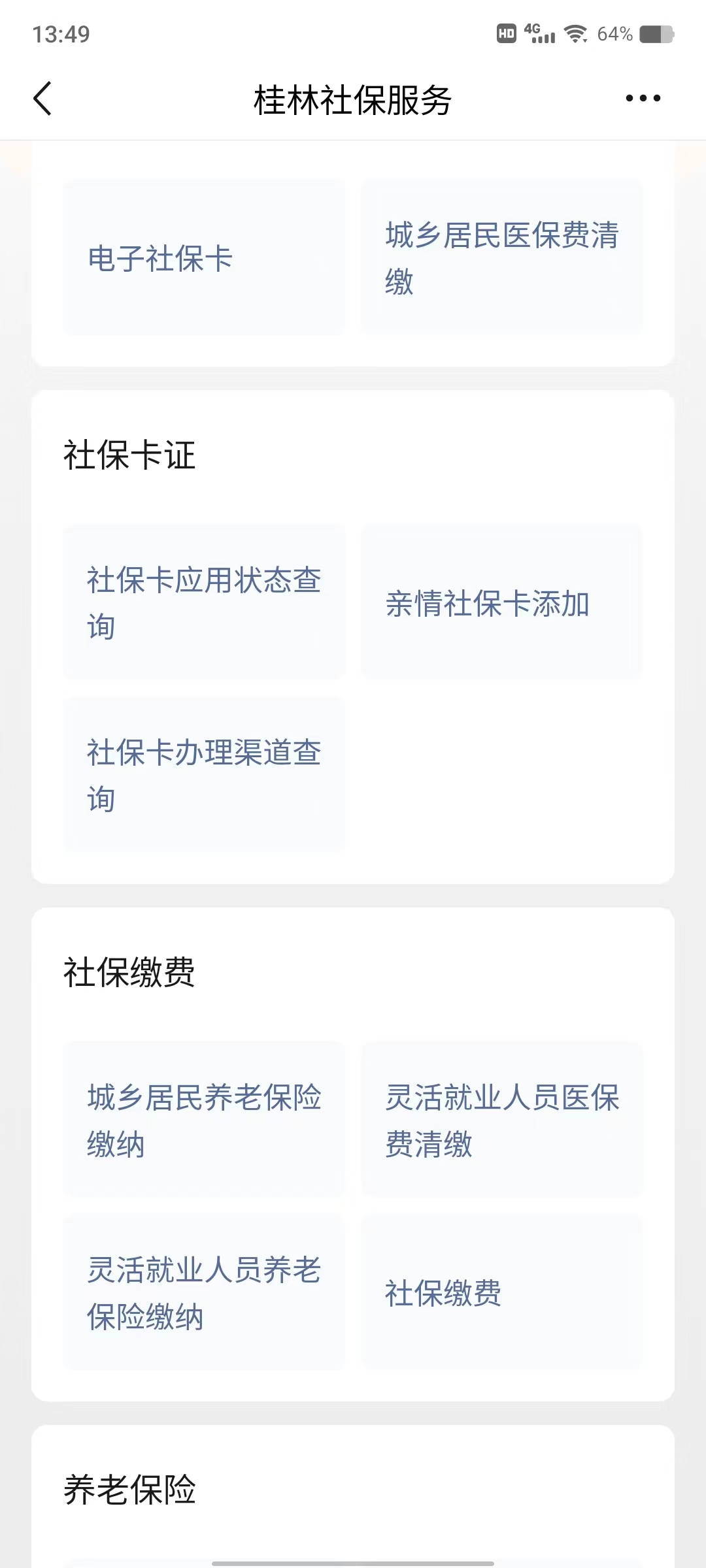
Task: Tap 亲情社保卡添加
Action: (501, 602)
